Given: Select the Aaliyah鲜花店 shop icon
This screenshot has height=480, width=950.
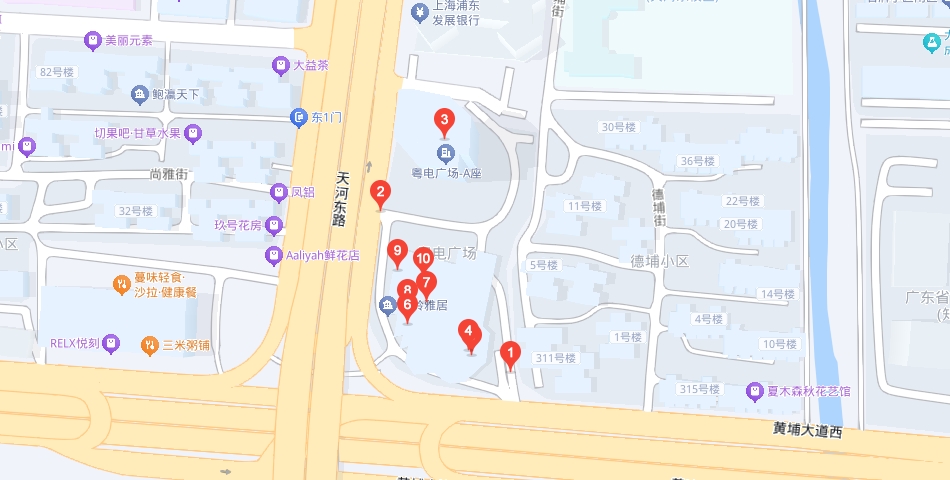Looking at the screenshot, I should 273,256.
